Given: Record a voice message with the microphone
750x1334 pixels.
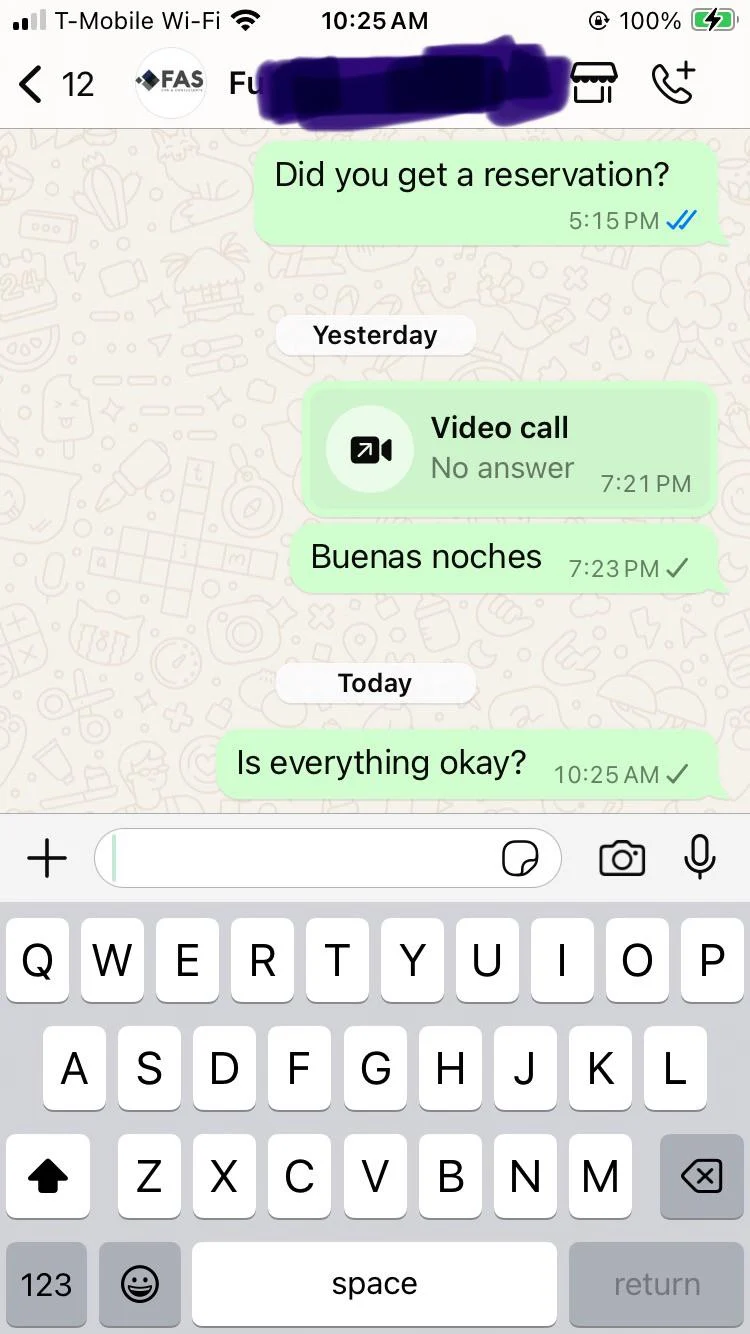Looking at the screenshot, I should [700, 858].
